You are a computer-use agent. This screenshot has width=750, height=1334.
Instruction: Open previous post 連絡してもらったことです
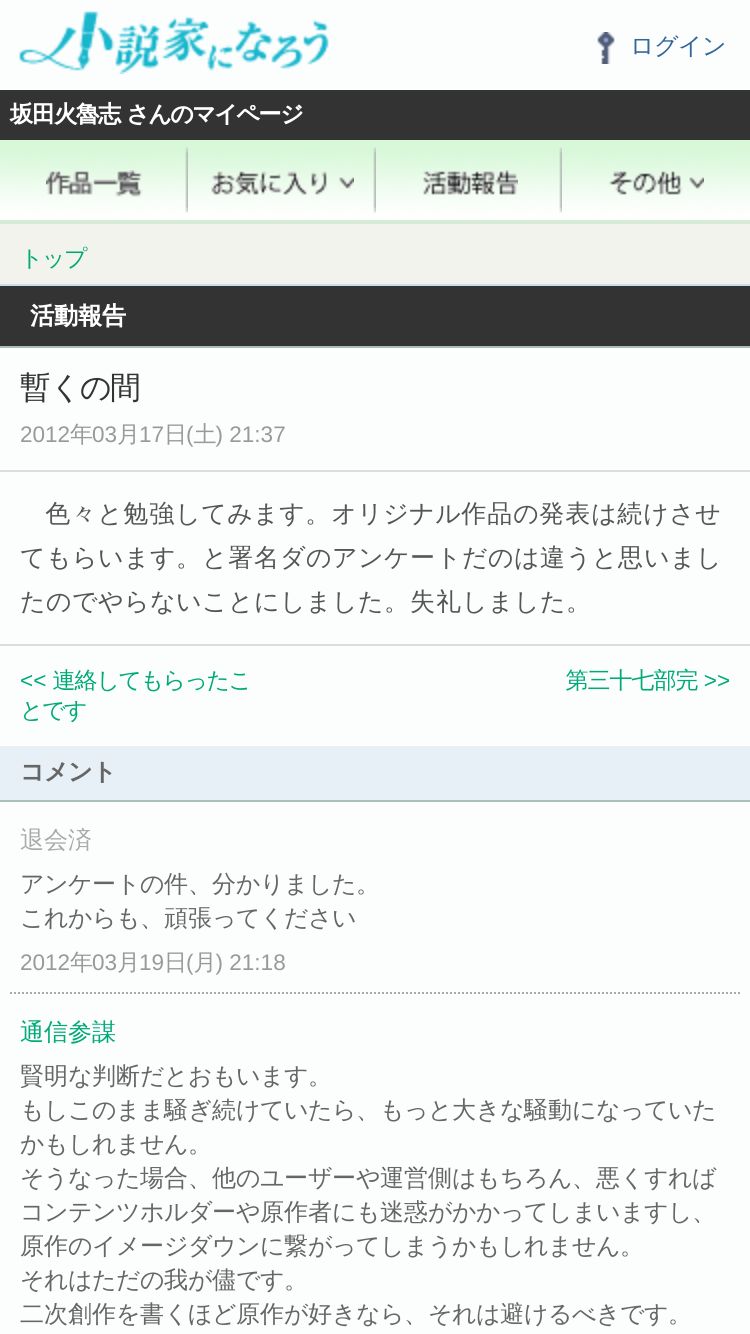pos(135,696)
